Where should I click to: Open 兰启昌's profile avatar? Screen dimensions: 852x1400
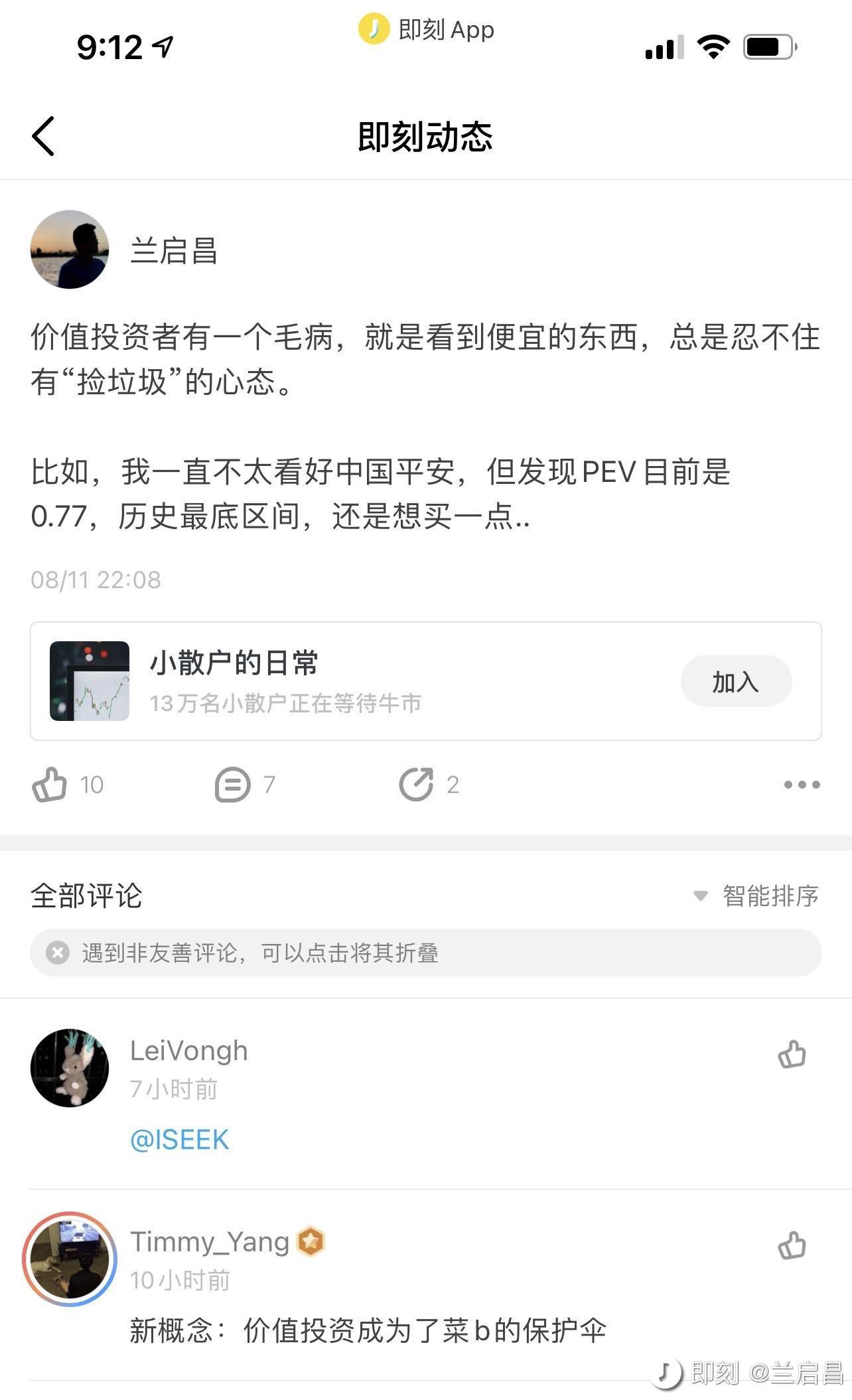[x=70, y=250]
